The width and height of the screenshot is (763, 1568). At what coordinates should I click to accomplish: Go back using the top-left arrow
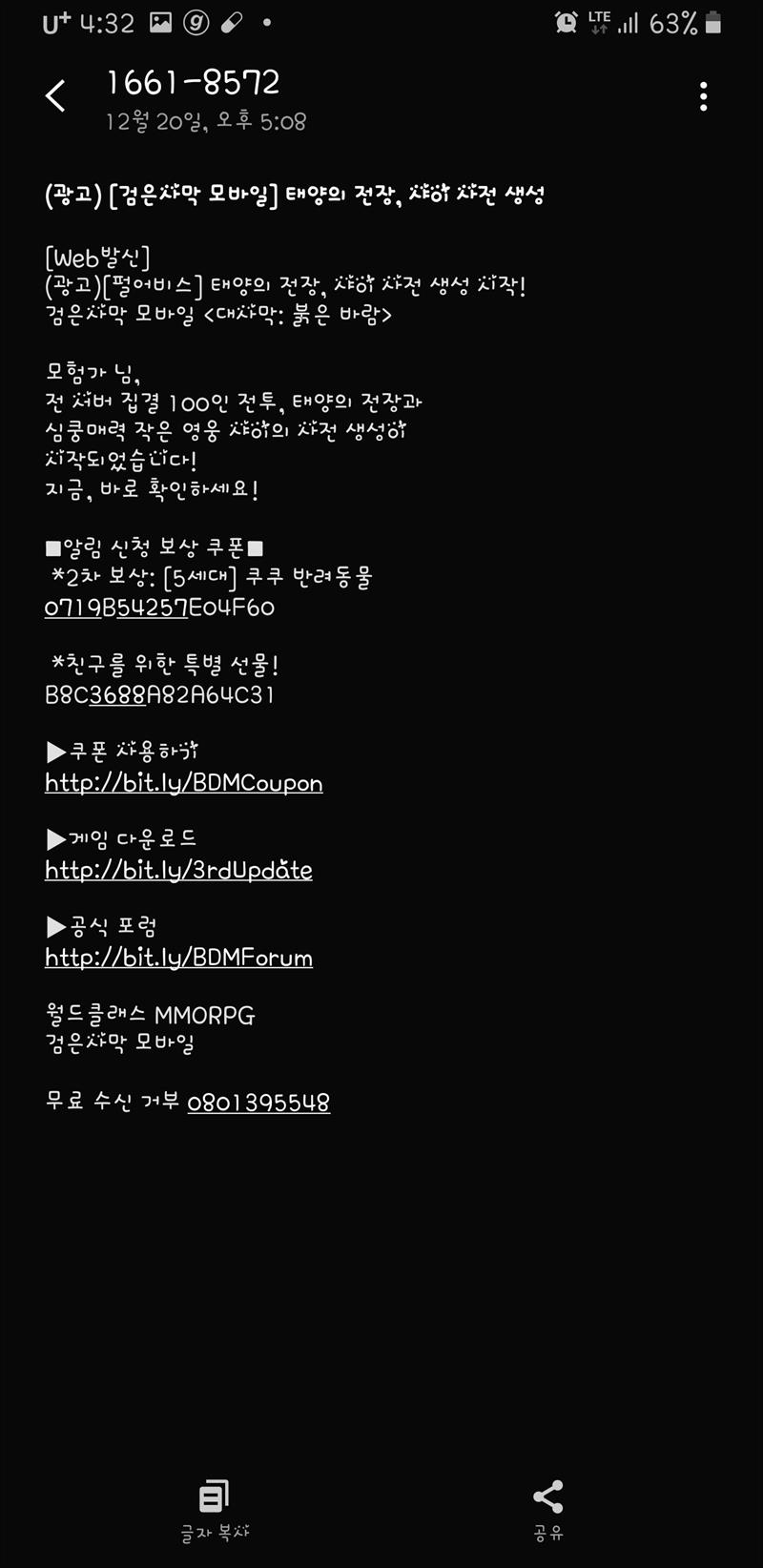pos(56,95)
